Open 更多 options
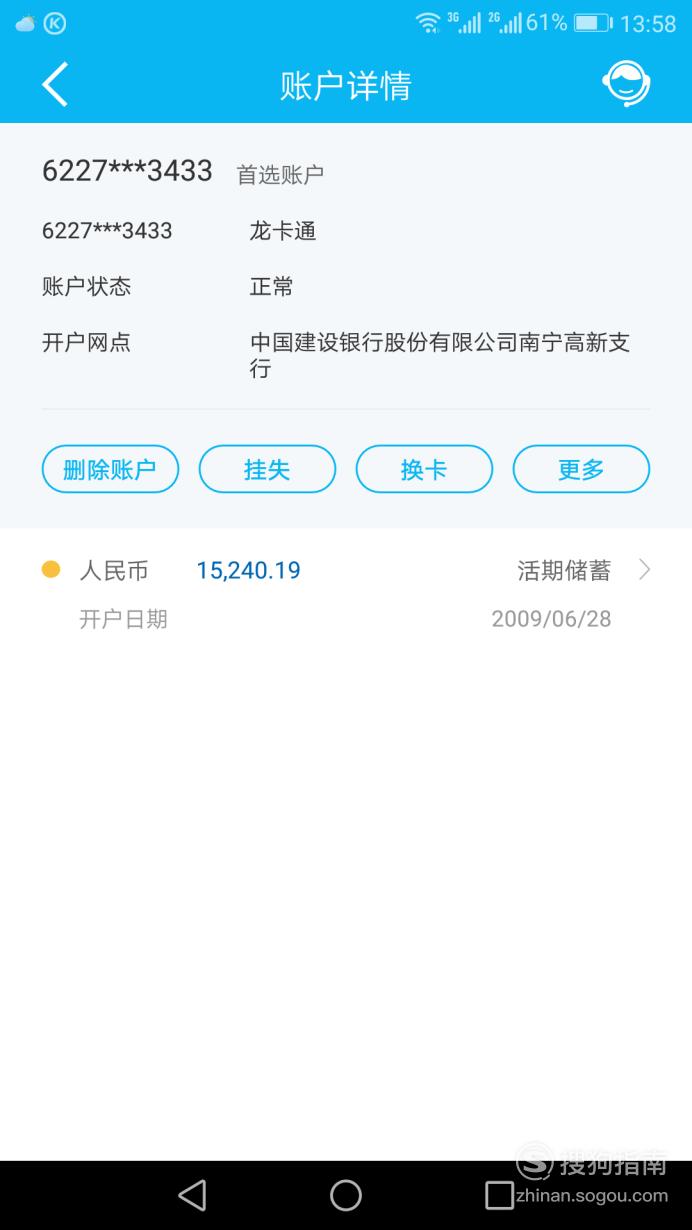This screenshot has height=1230, width=692. point(581,469)
